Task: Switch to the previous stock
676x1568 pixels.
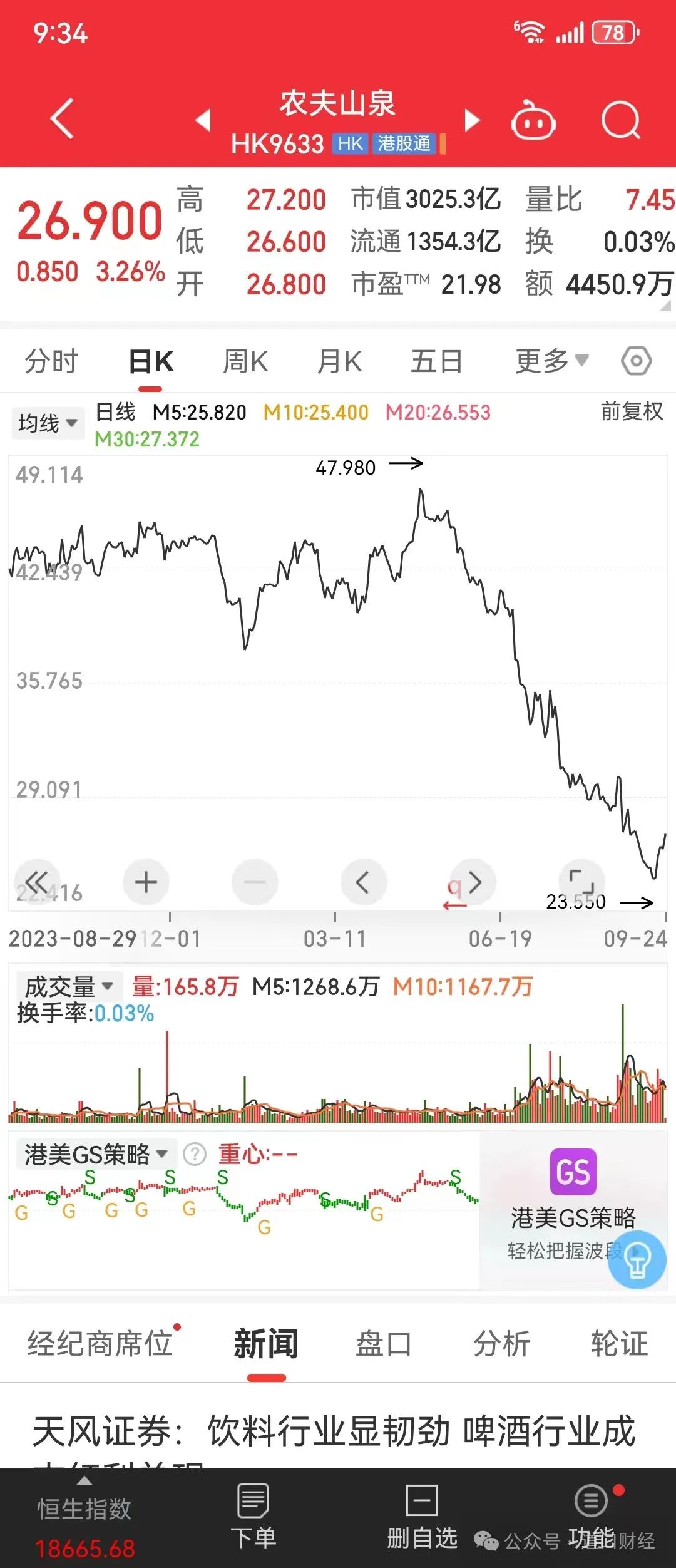Action: tap(203, 120)
